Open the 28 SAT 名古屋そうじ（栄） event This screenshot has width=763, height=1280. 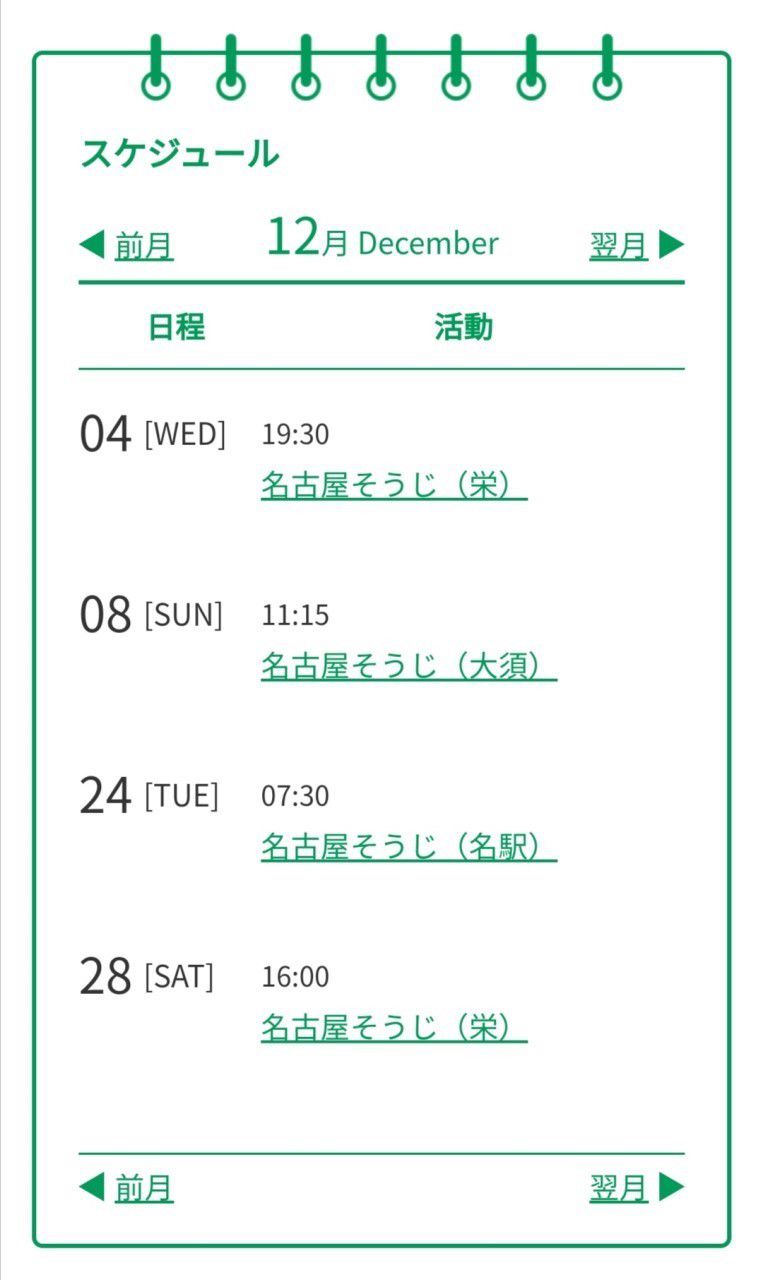click(393, 1027)
